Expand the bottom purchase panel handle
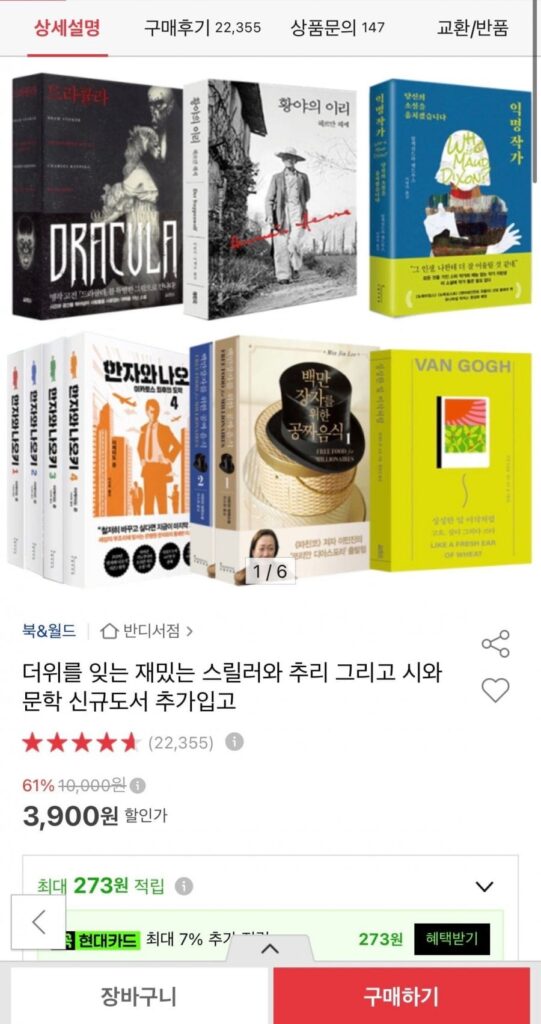This screenshot has width=541, height=1024. pyautogui.click(x=270, y=949)
